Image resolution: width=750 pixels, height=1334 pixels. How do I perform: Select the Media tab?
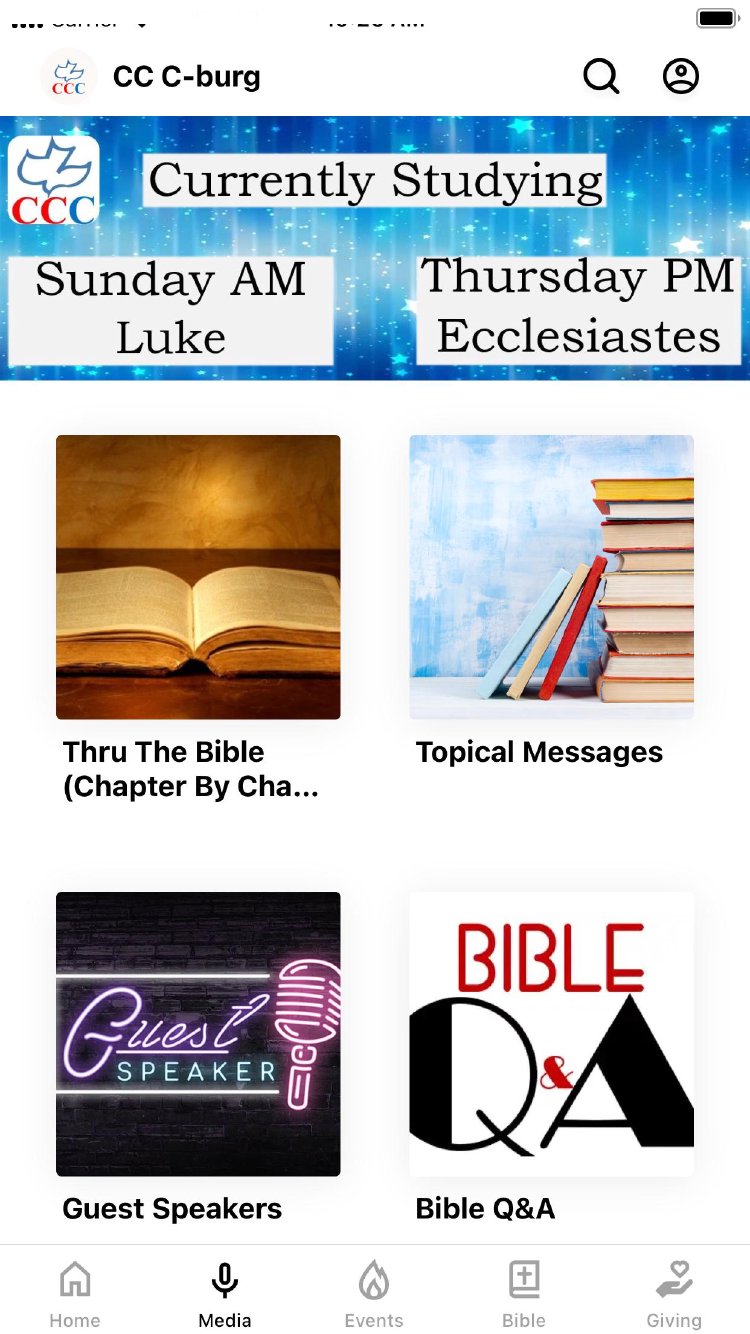[225, 1294]
